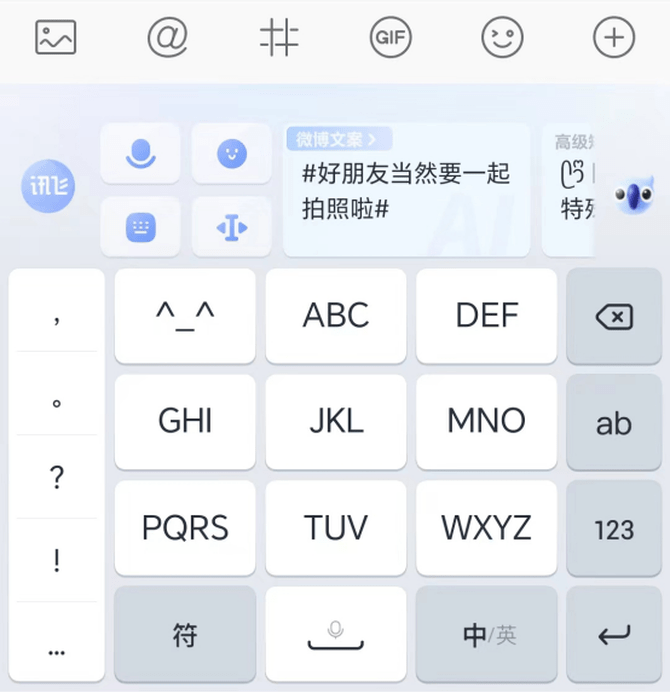Switch to the ab letter keyboard
Screen dimensions: 670x693
pos(614,423)
